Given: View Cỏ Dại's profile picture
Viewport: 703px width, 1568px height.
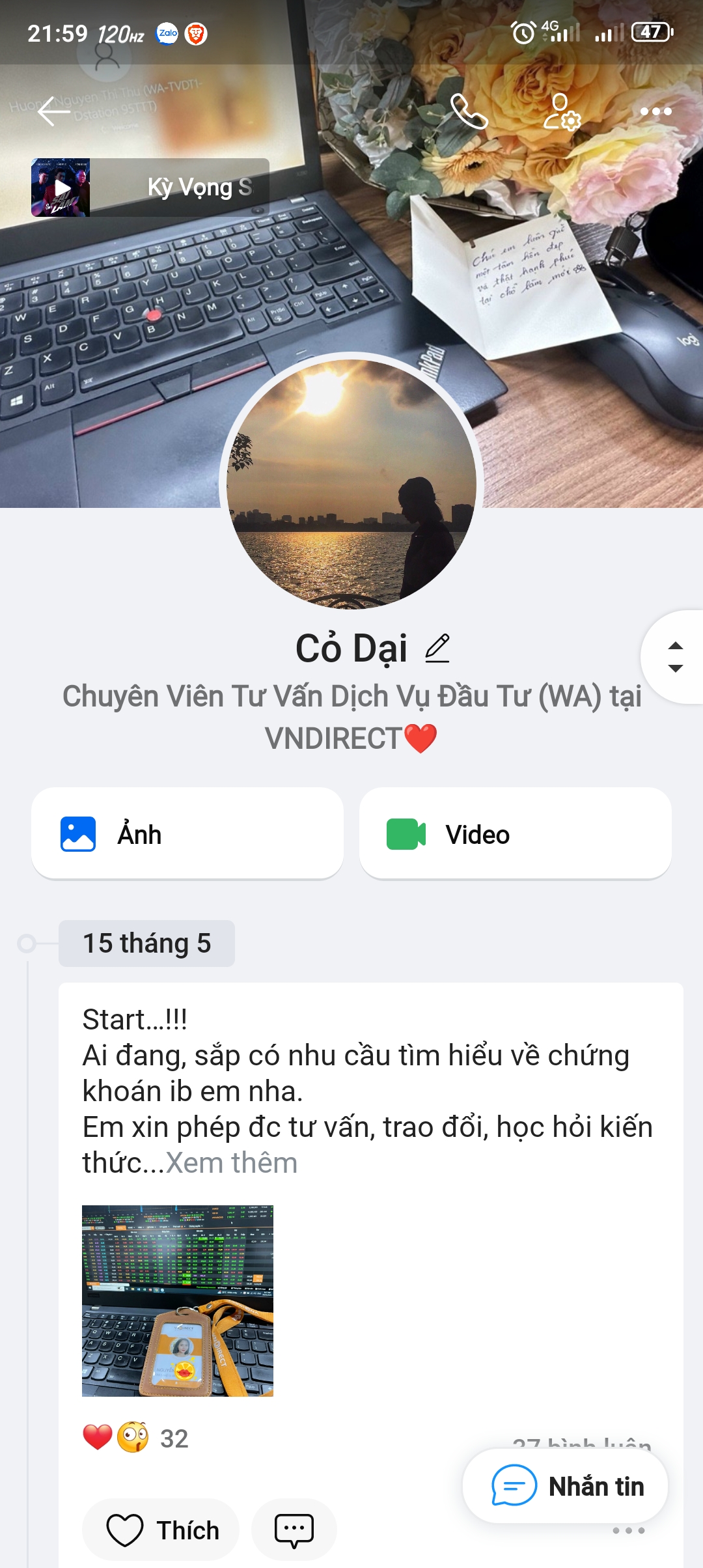Looking at the screenshot, I should (x=351, y=483).
